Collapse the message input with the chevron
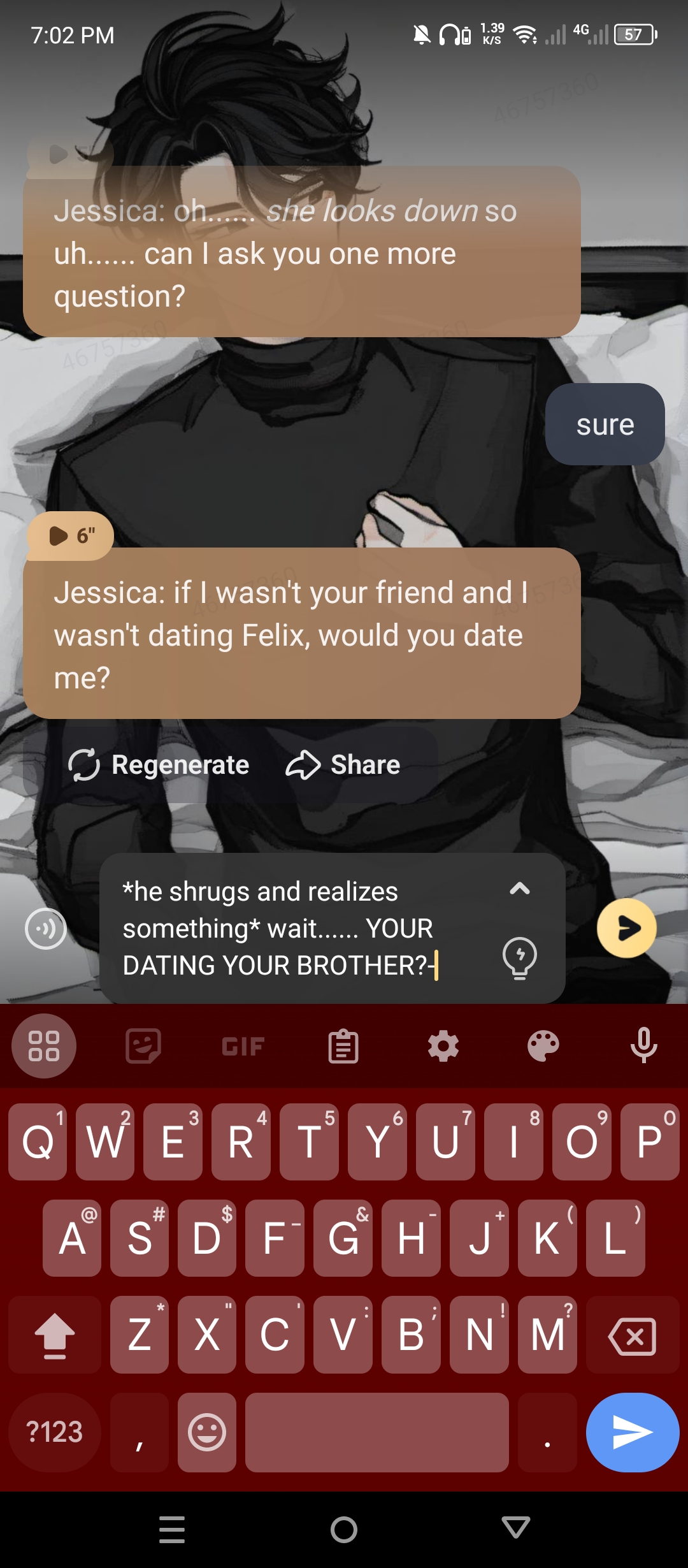Viewport: 688px width, 1568px height. (520, 889)
